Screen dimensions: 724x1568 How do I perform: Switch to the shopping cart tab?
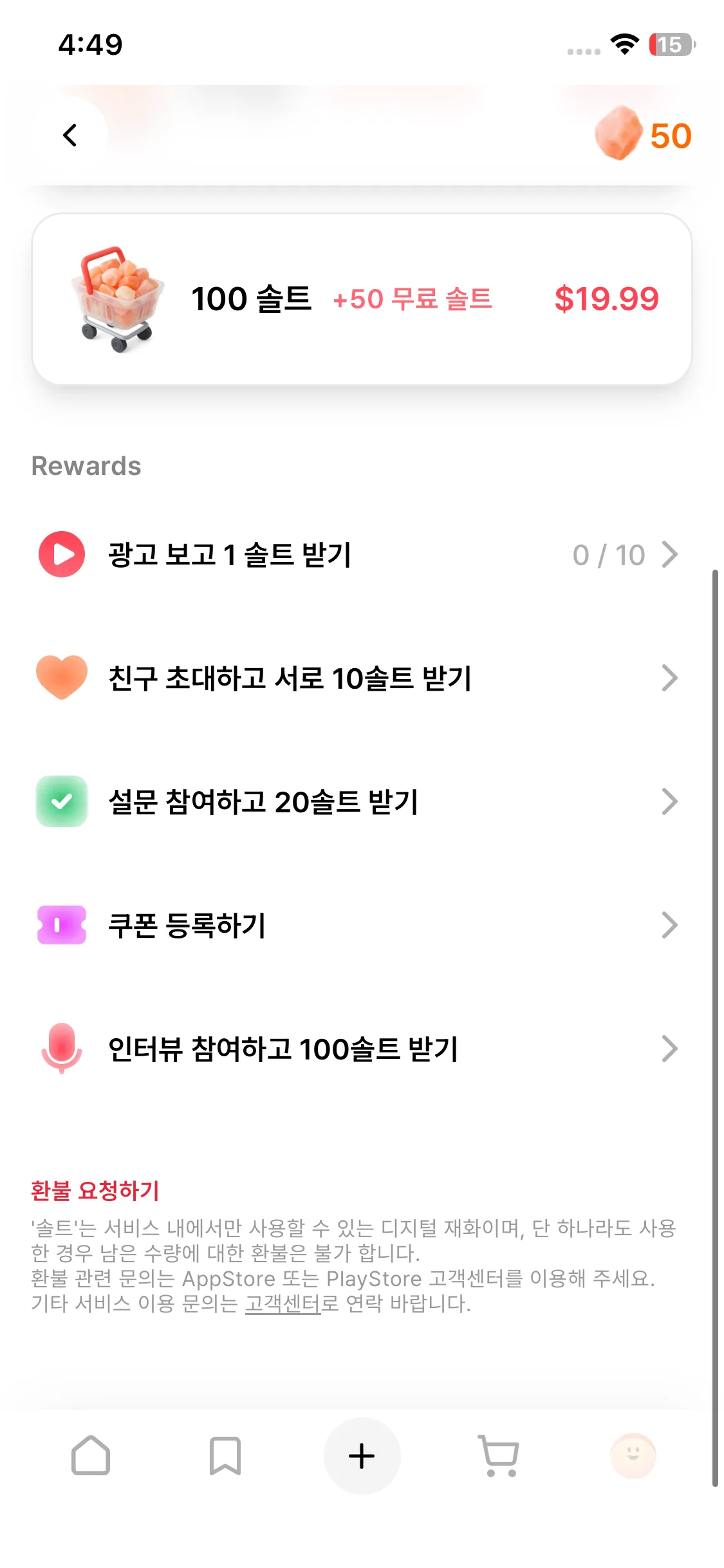point(498,1456)
